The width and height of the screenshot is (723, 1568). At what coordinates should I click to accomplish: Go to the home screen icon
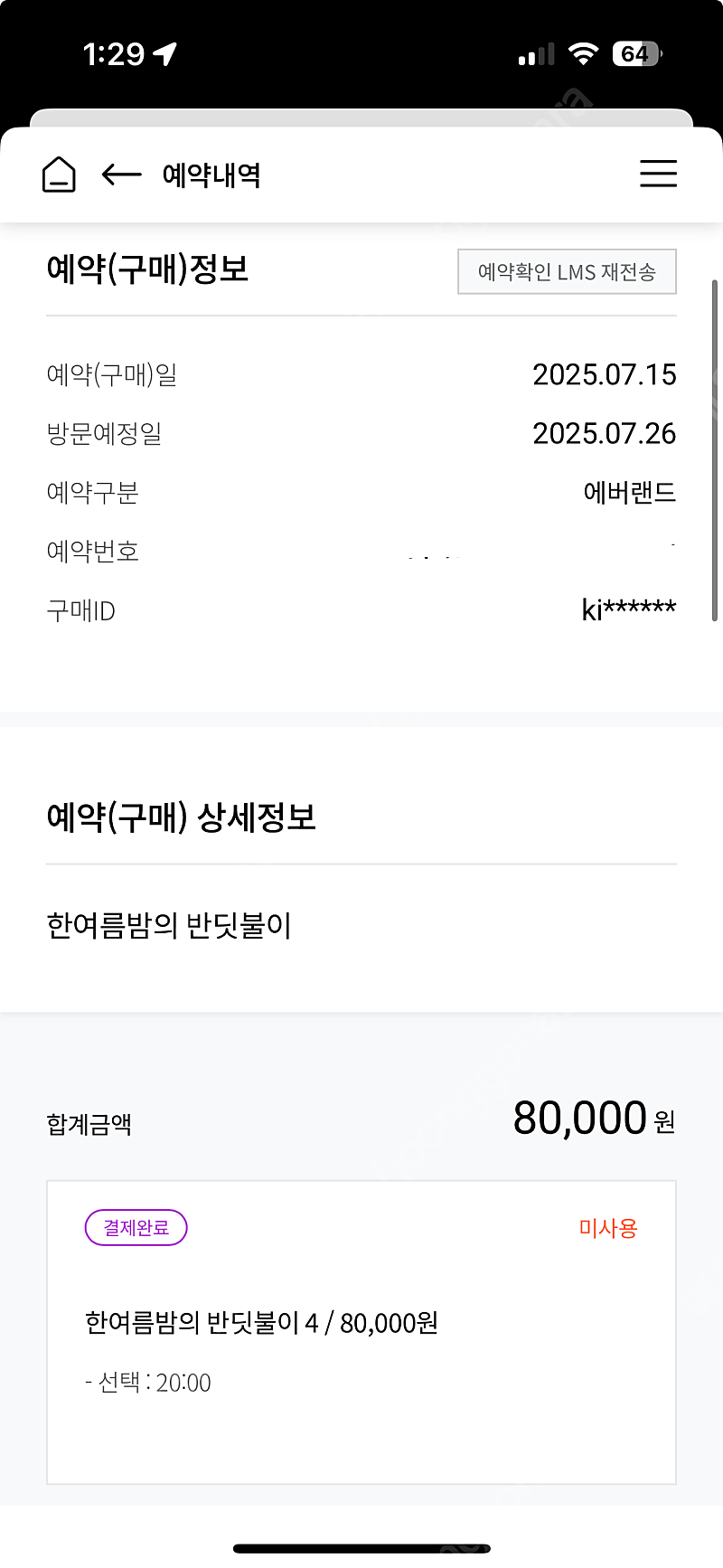[60, 175]
